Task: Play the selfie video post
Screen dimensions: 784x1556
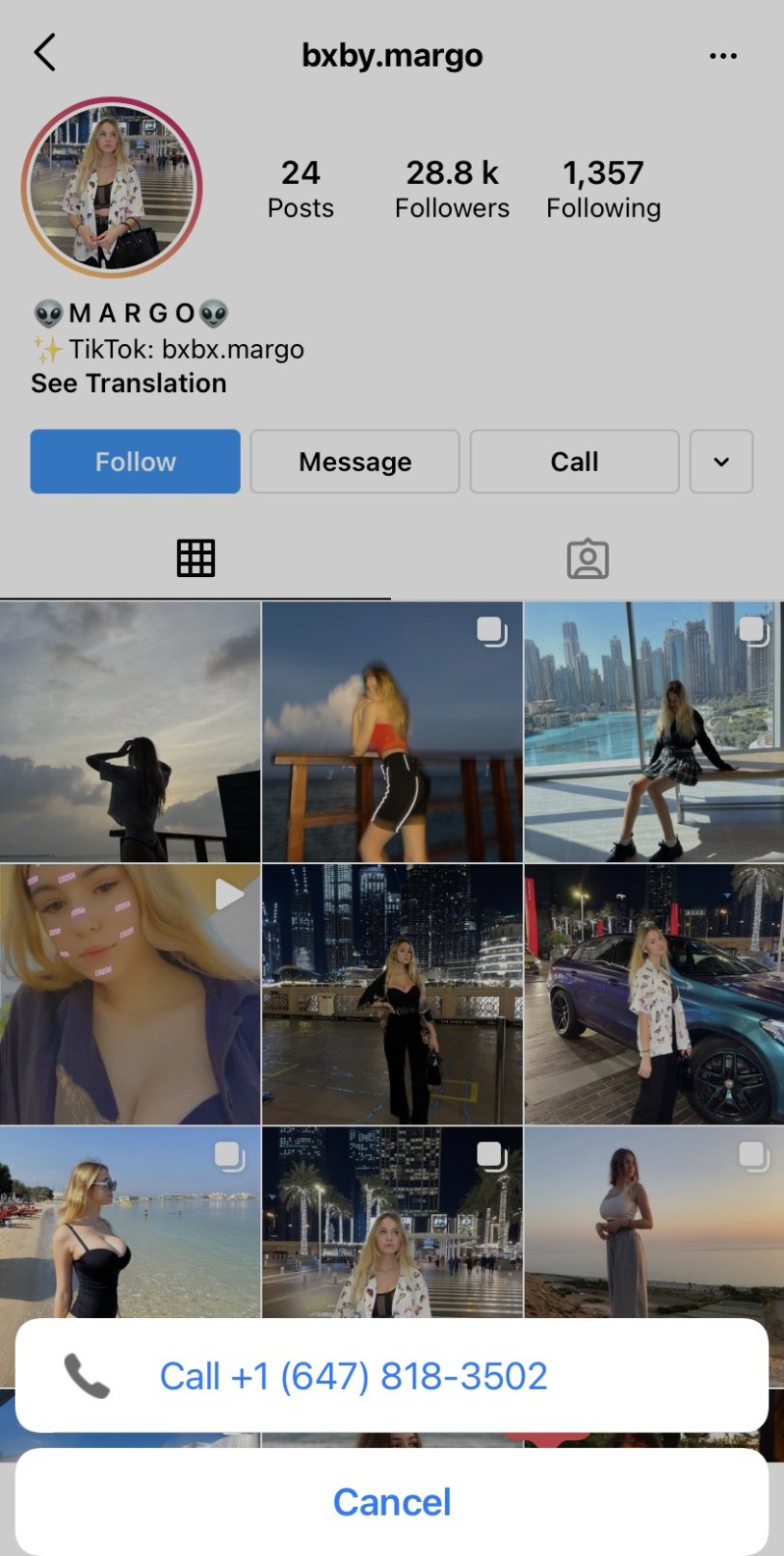Action: tap(130, 994)
